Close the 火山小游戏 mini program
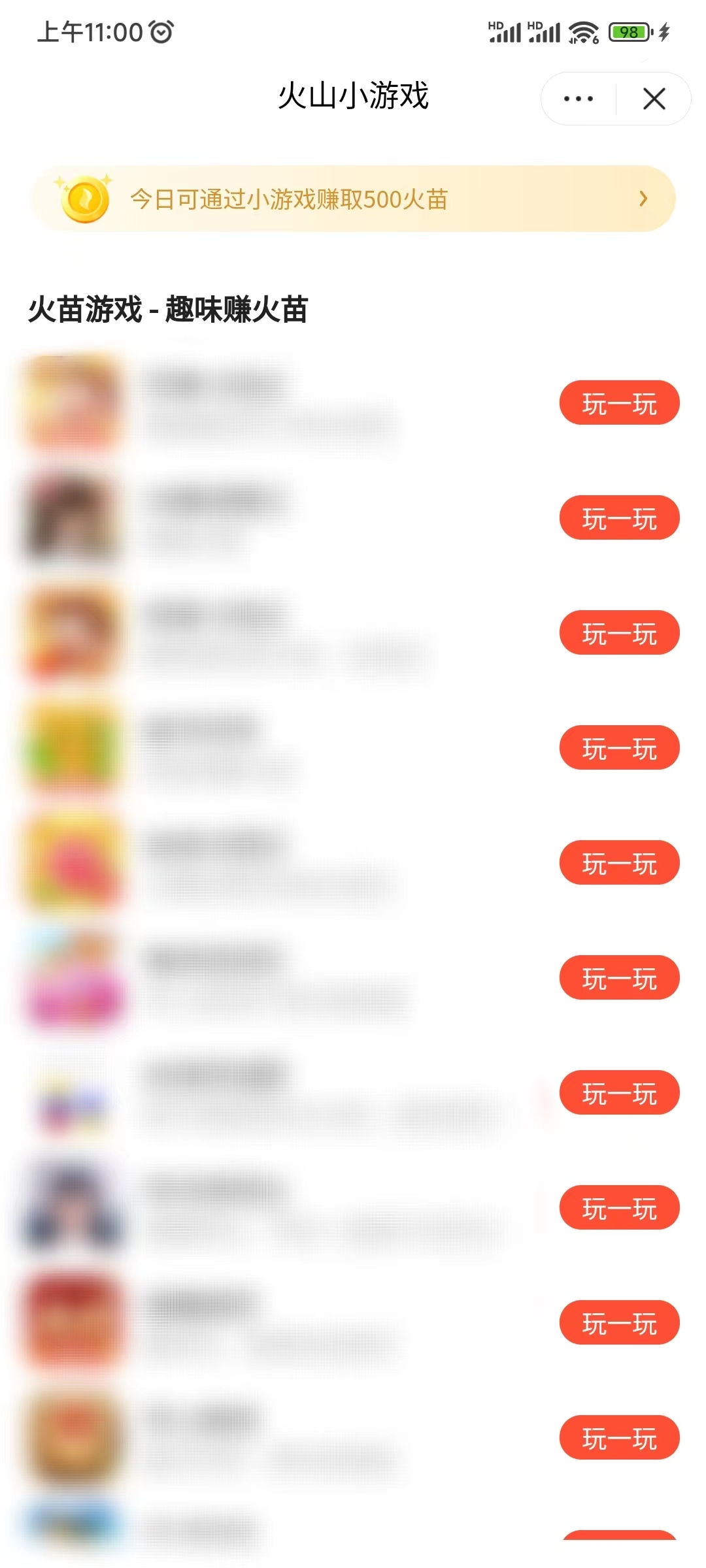 [653, 99]
